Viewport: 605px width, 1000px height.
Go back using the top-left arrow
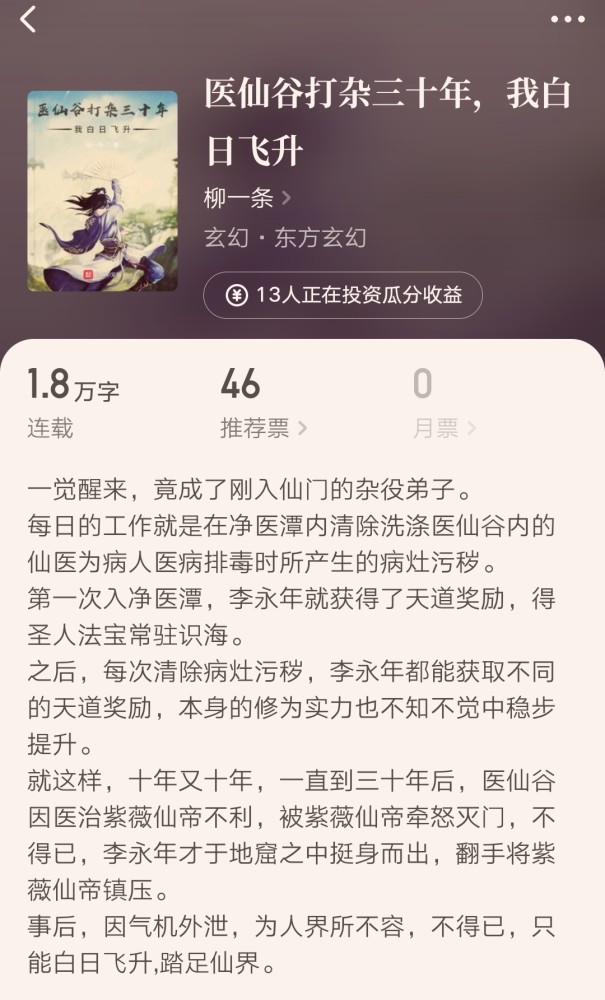[28, 19]
